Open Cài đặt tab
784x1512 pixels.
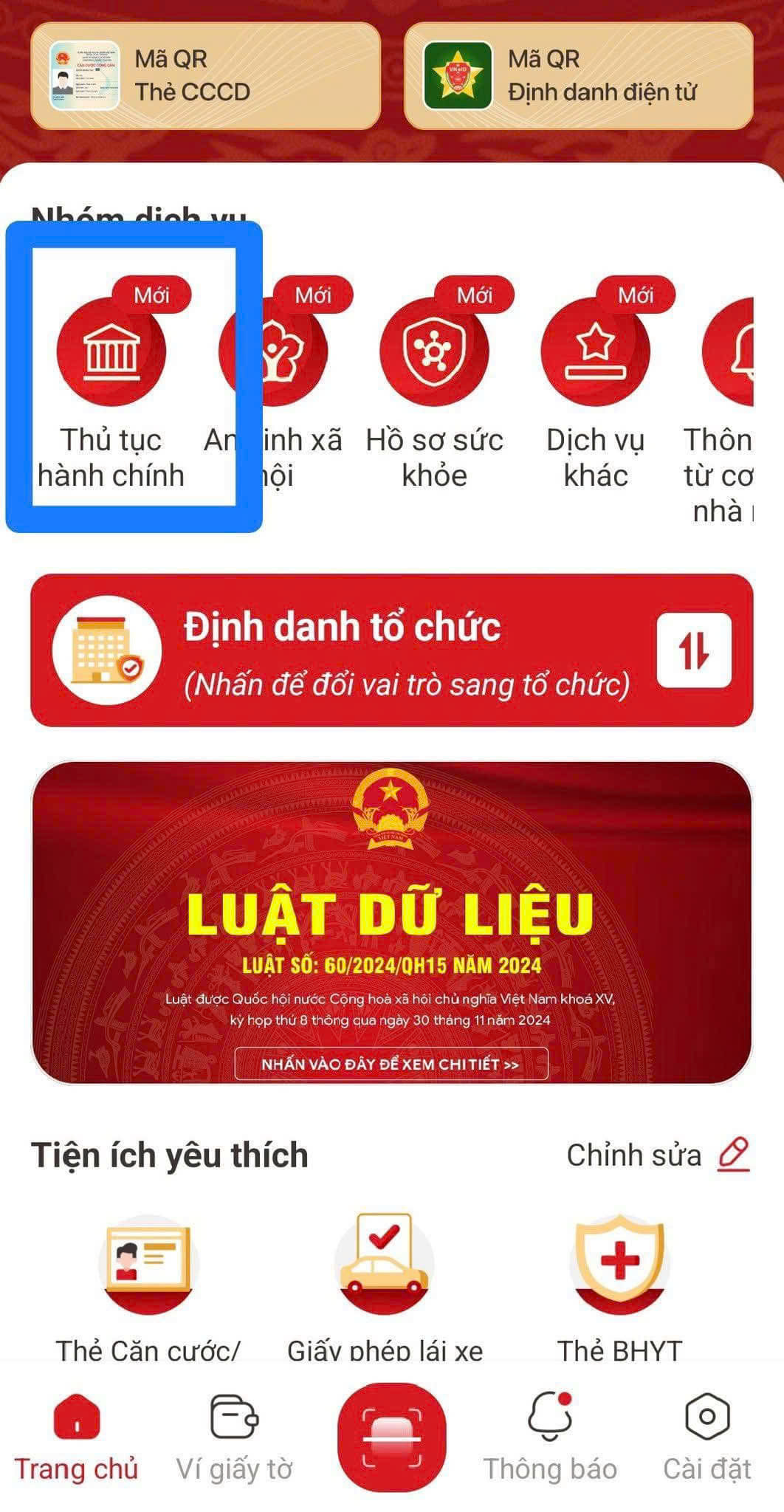click(706, 1437)
